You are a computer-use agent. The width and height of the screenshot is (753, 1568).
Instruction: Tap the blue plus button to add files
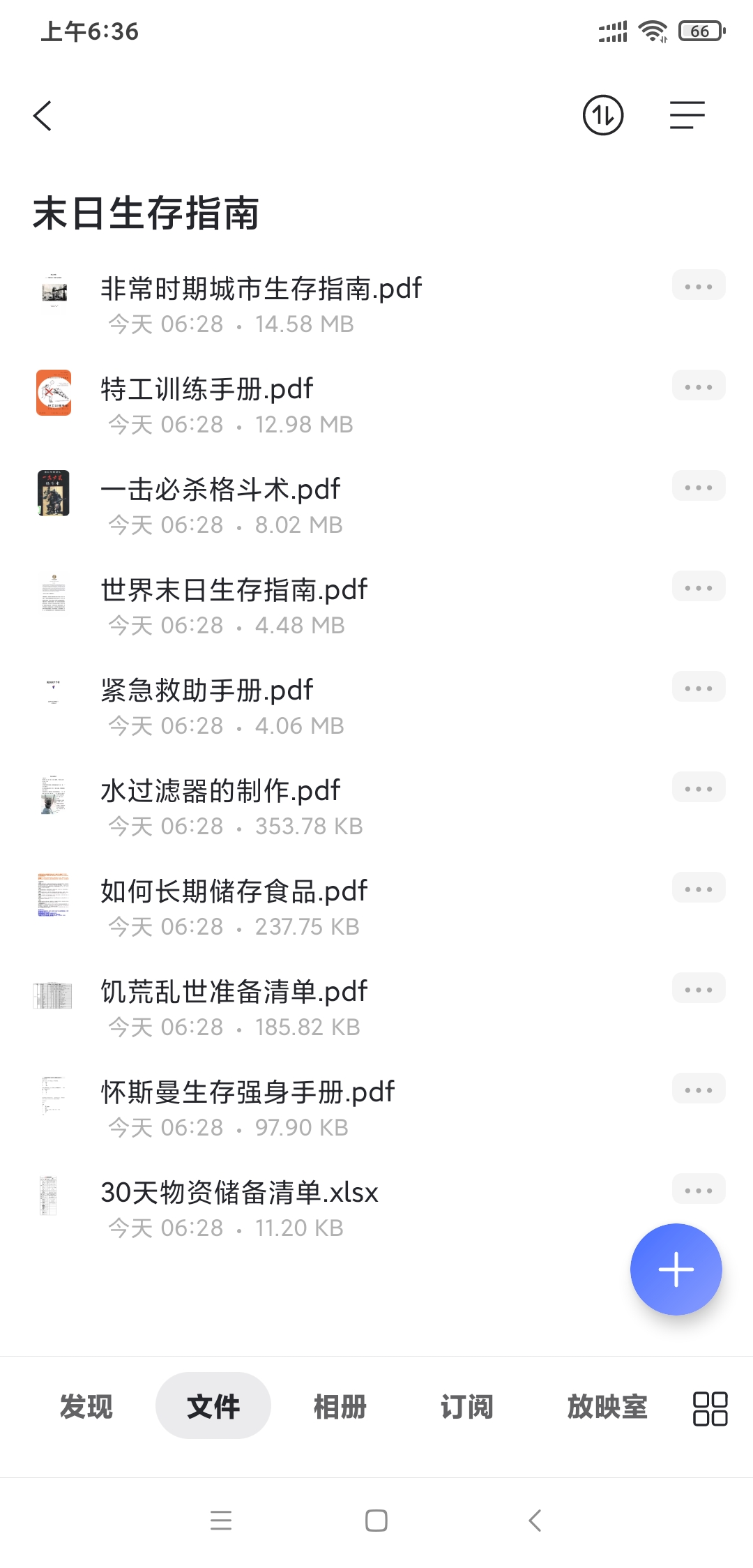pyautogui.click(x=676, y=1269)
